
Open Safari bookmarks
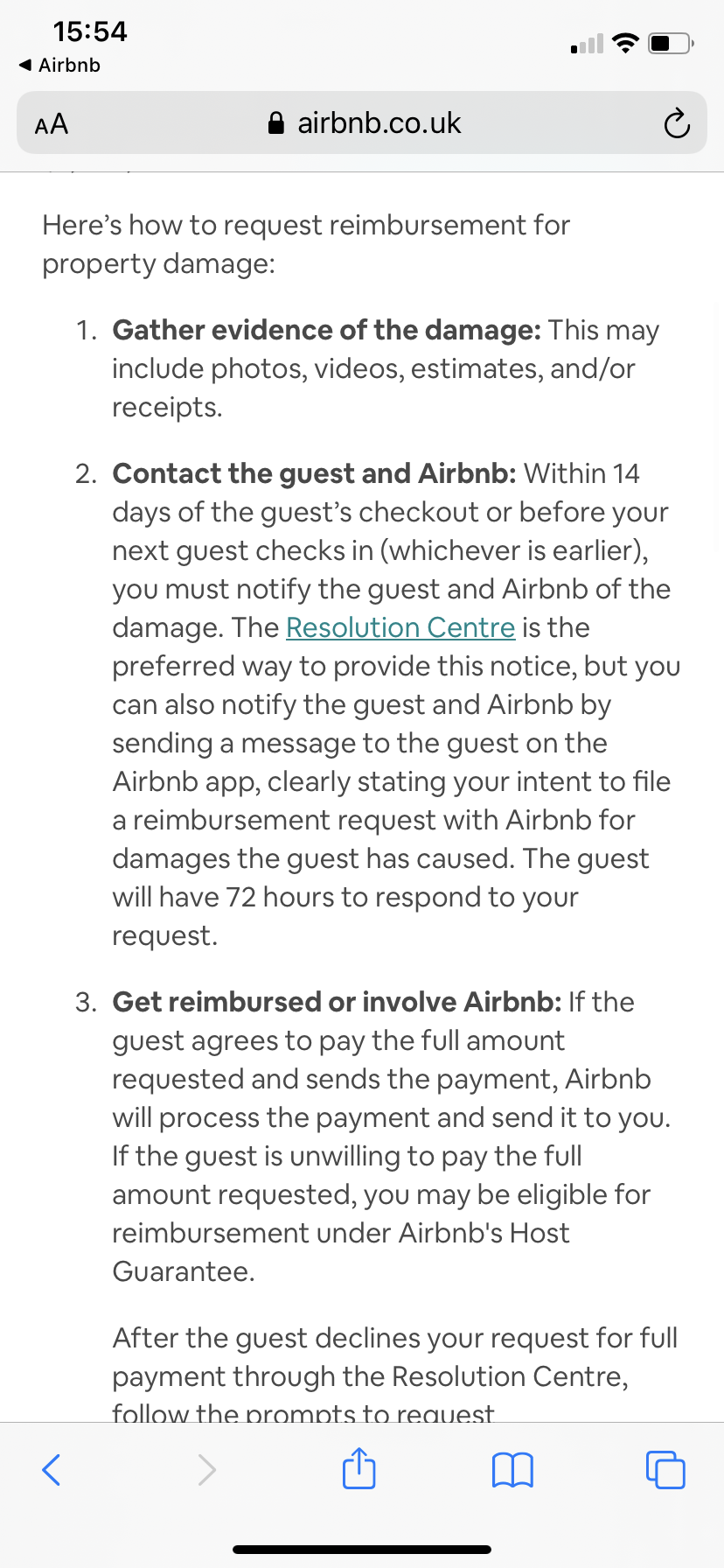[x=512, y=1469]
